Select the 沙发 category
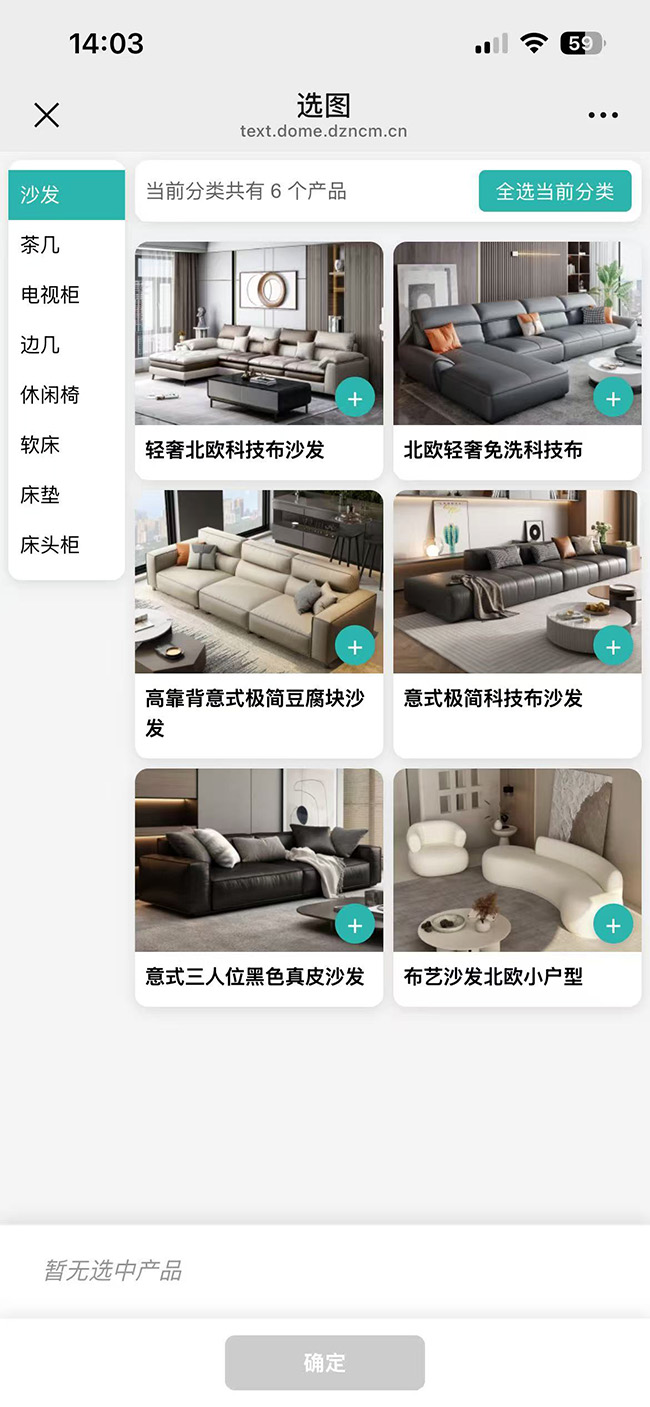Screen dimensions: 650x1407 click(66, 195)
